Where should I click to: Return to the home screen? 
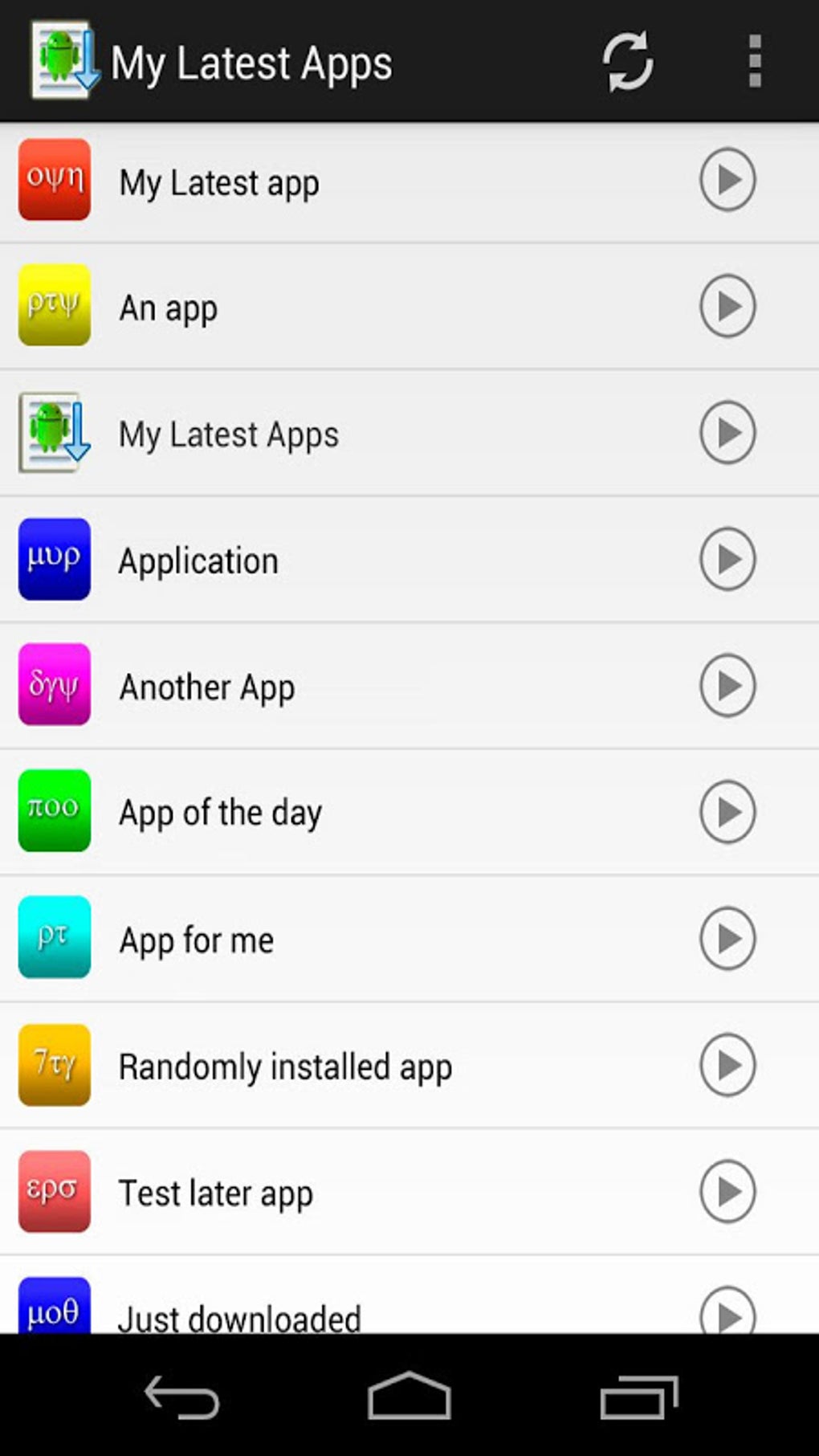[409, 1397]
